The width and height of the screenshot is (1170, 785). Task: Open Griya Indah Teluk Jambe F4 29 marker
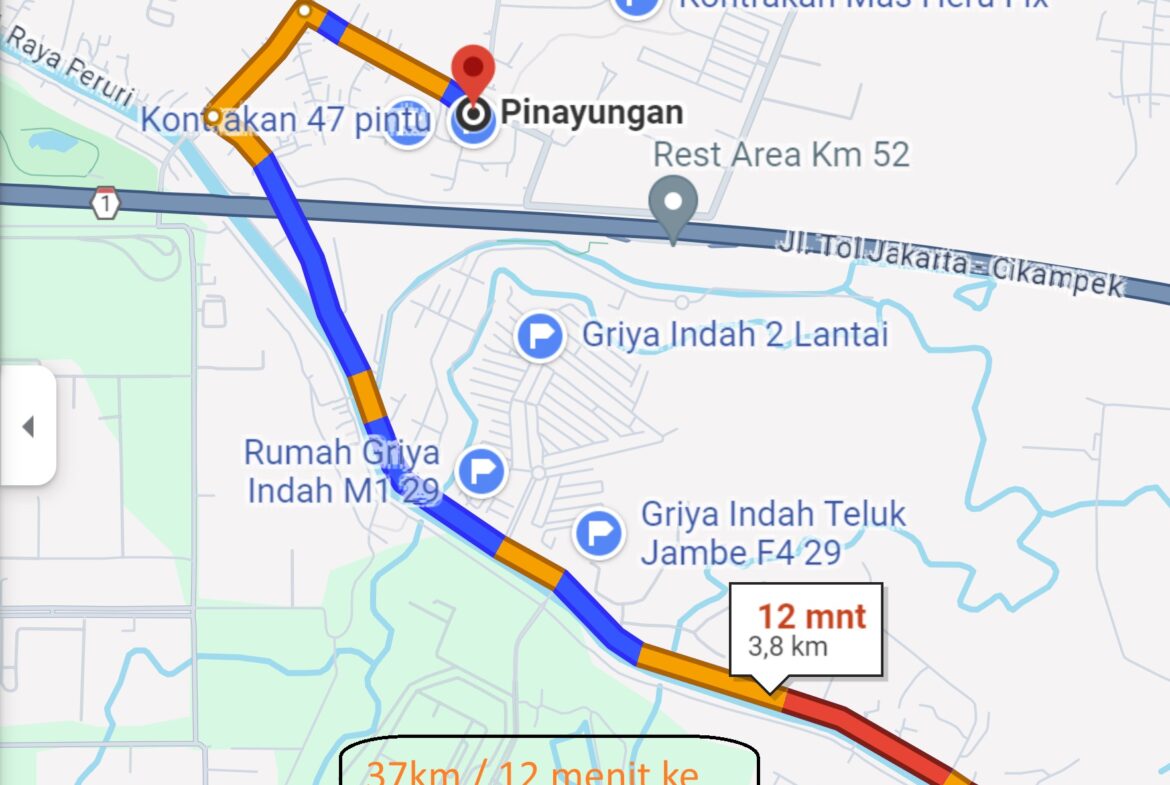click(599, 534)
